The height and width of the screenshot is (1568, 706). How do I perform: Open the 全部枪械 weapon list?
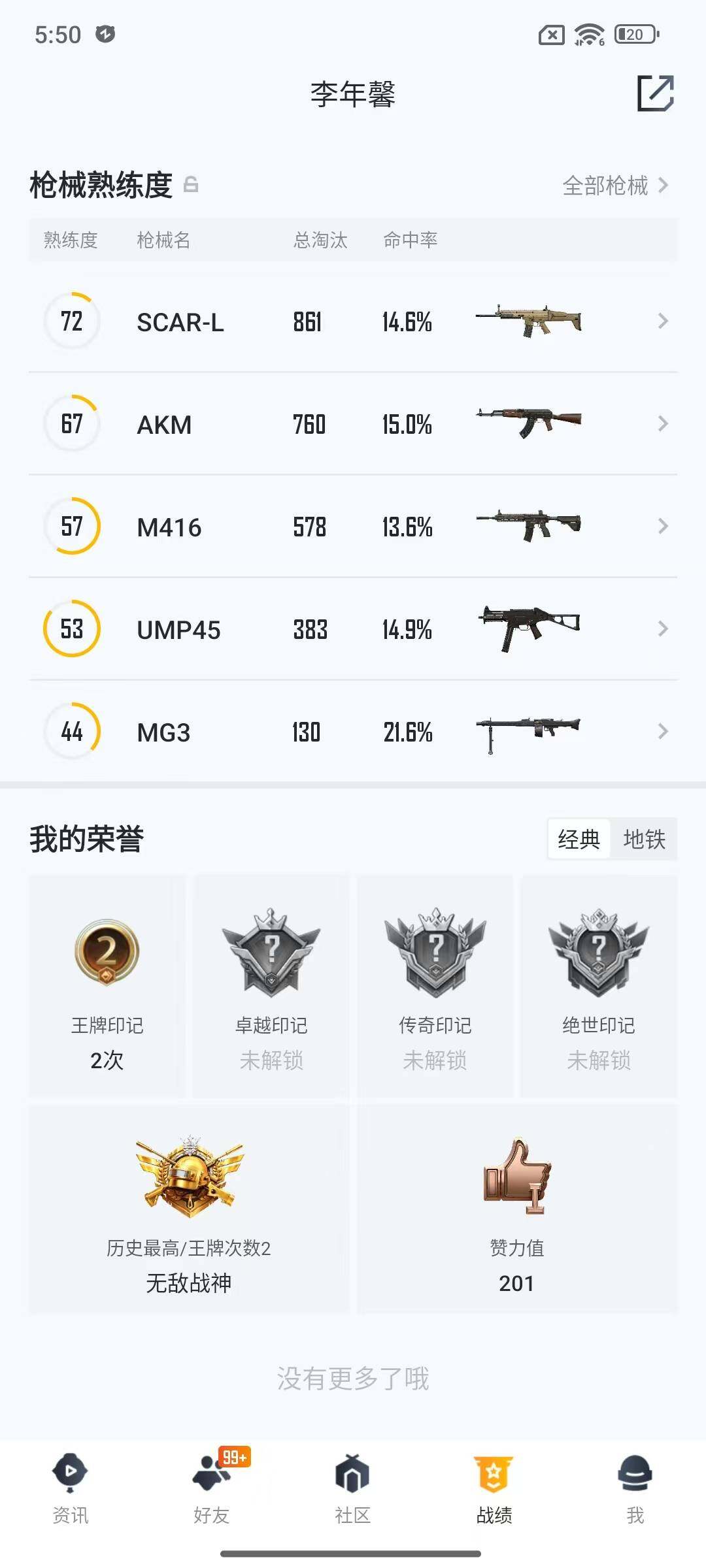pyautogui.click(x=606, y=186)
